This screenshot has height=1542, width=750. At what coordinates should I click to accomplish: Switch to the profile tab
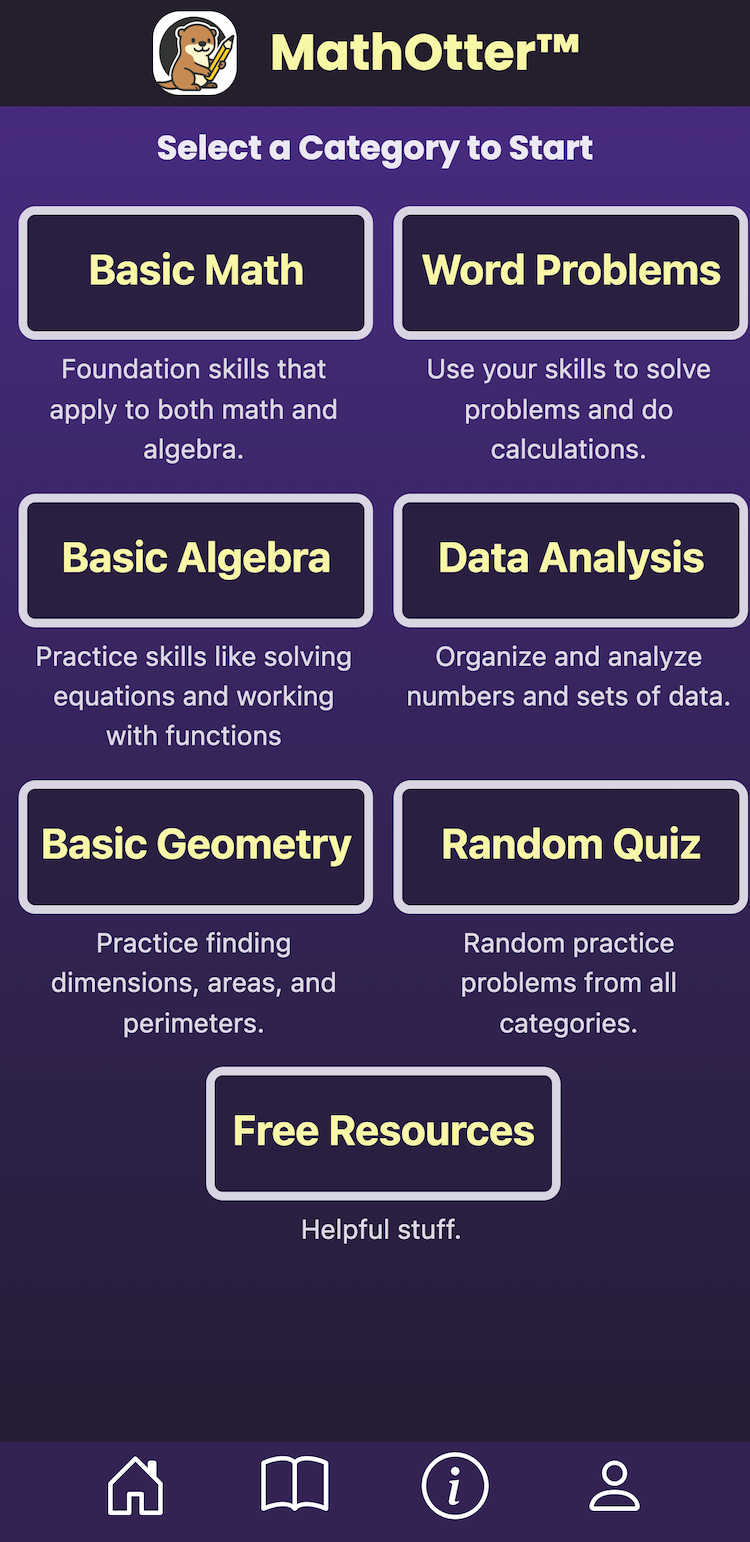point(614,1485)
